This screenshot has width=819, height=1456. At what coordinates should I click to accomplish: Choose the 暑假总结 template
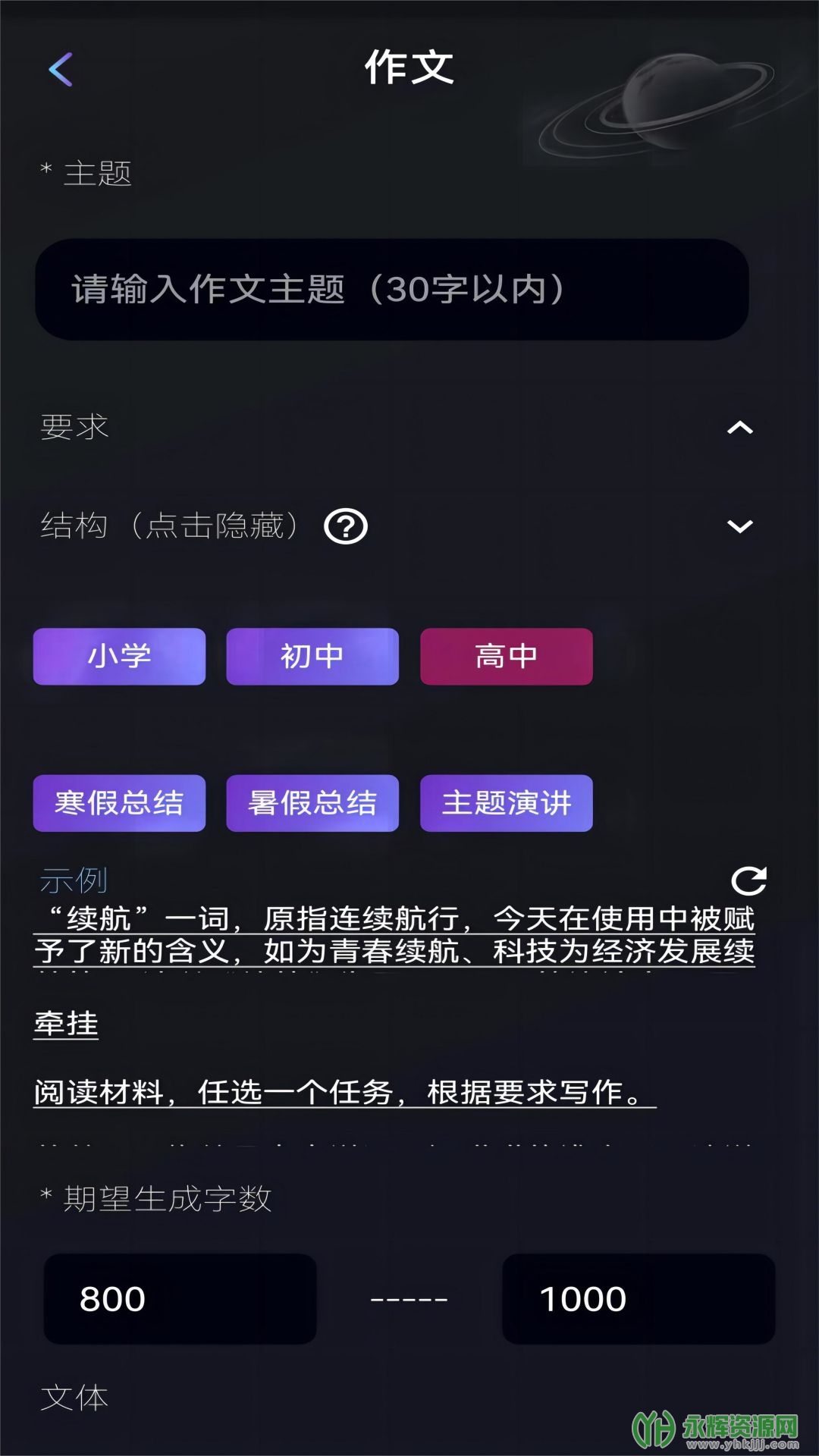coord(312,803)
